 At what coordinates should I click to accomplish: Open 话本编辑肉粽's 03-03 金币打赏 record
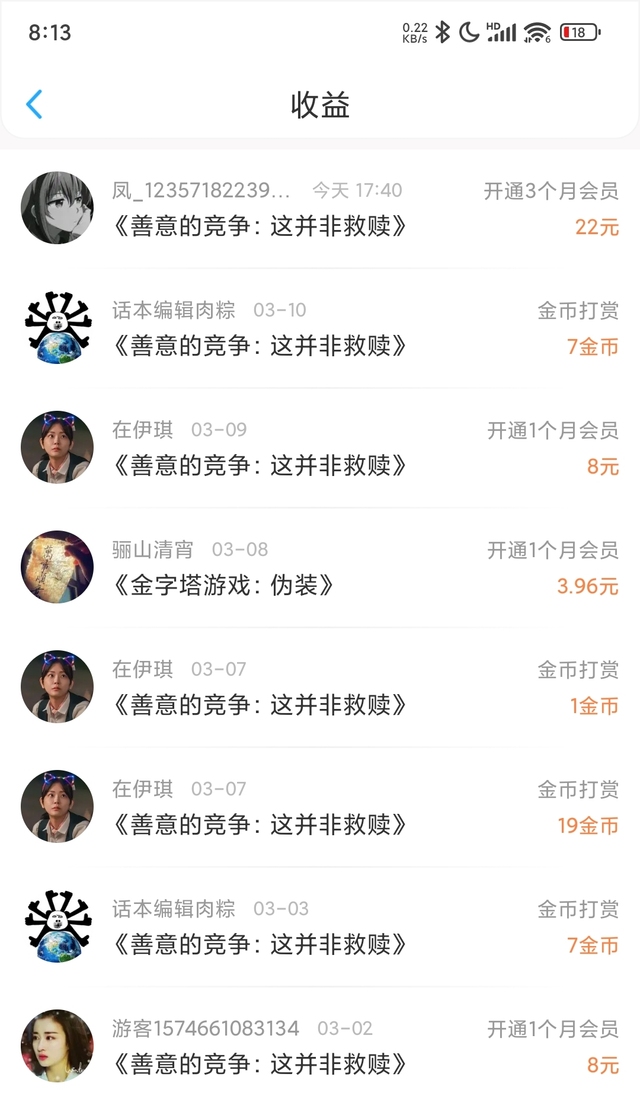point(320,927)
